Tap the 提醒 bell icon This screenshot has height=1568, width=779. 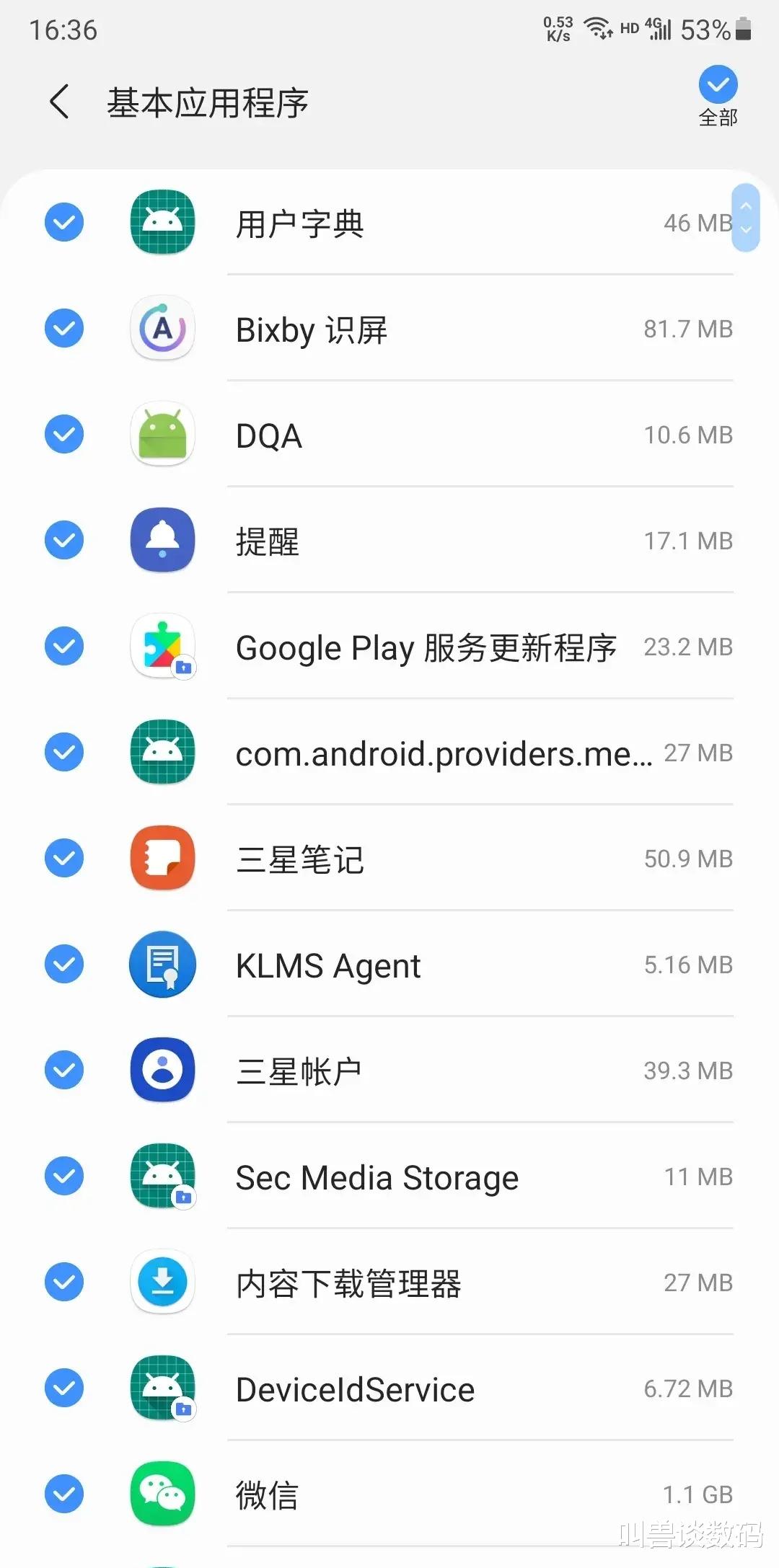coord(162,541)
